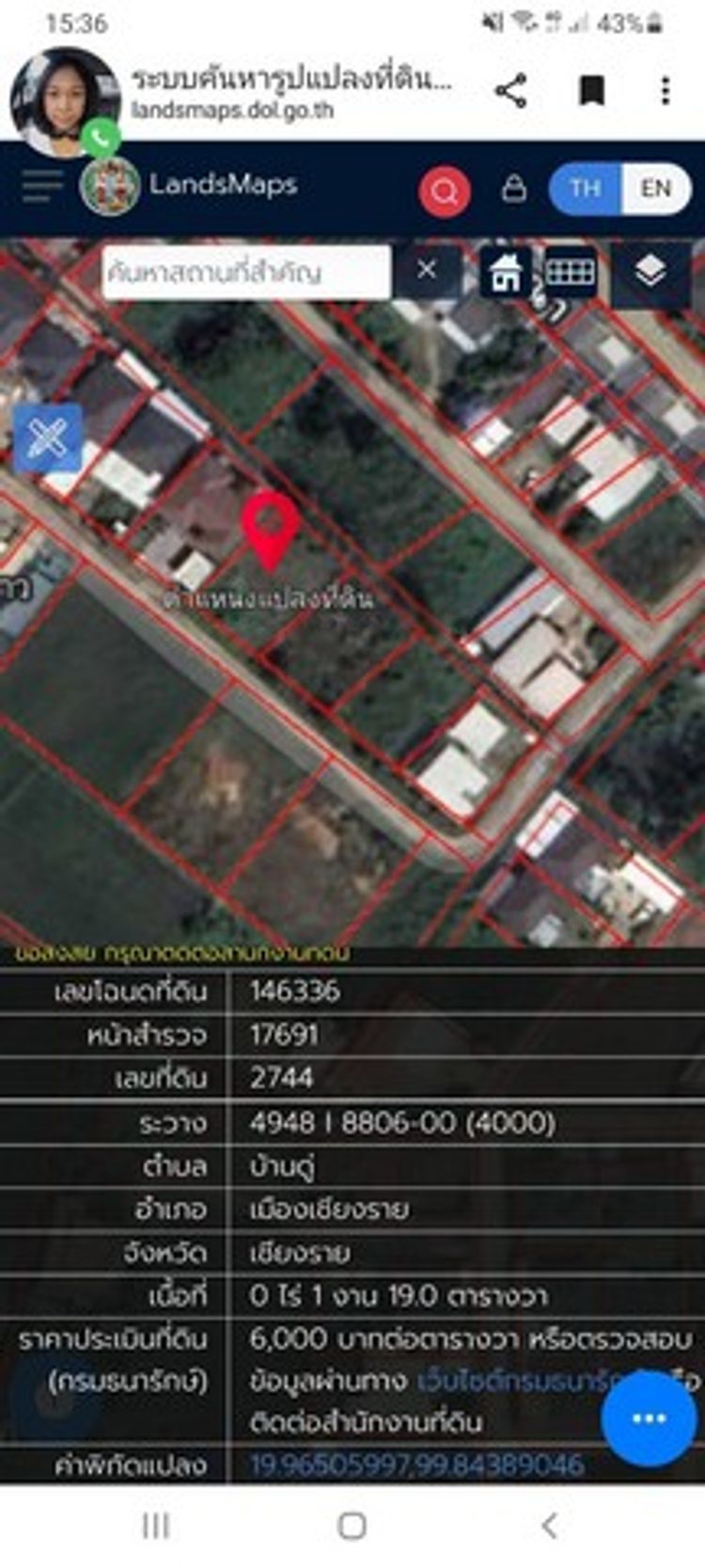Open the measure distance ruler tool
705x1568 pixels.
click(570, 272)
